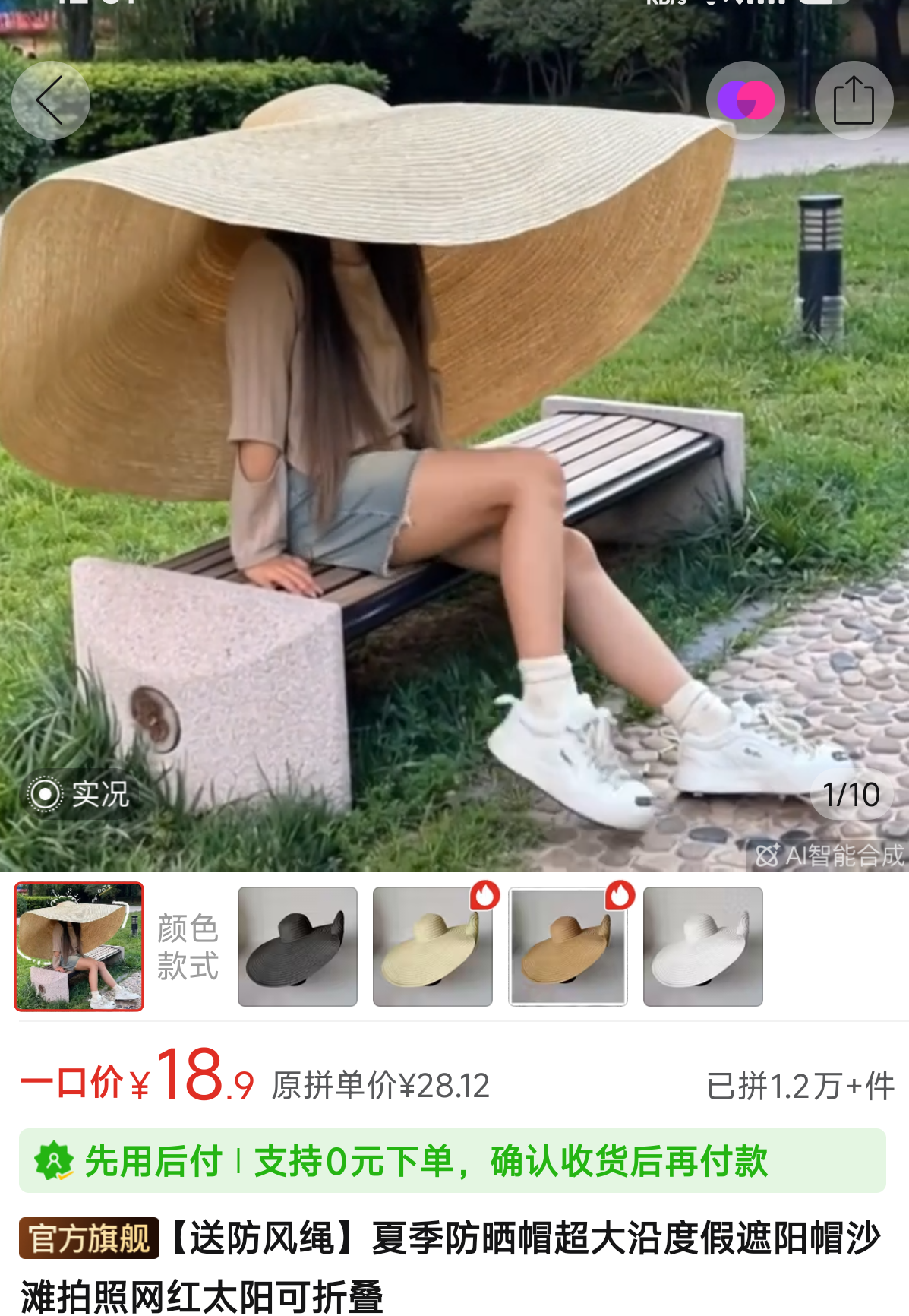The image size is (909, 1316).
Task: Choose the khaki brown hat option
Action: 567,946
